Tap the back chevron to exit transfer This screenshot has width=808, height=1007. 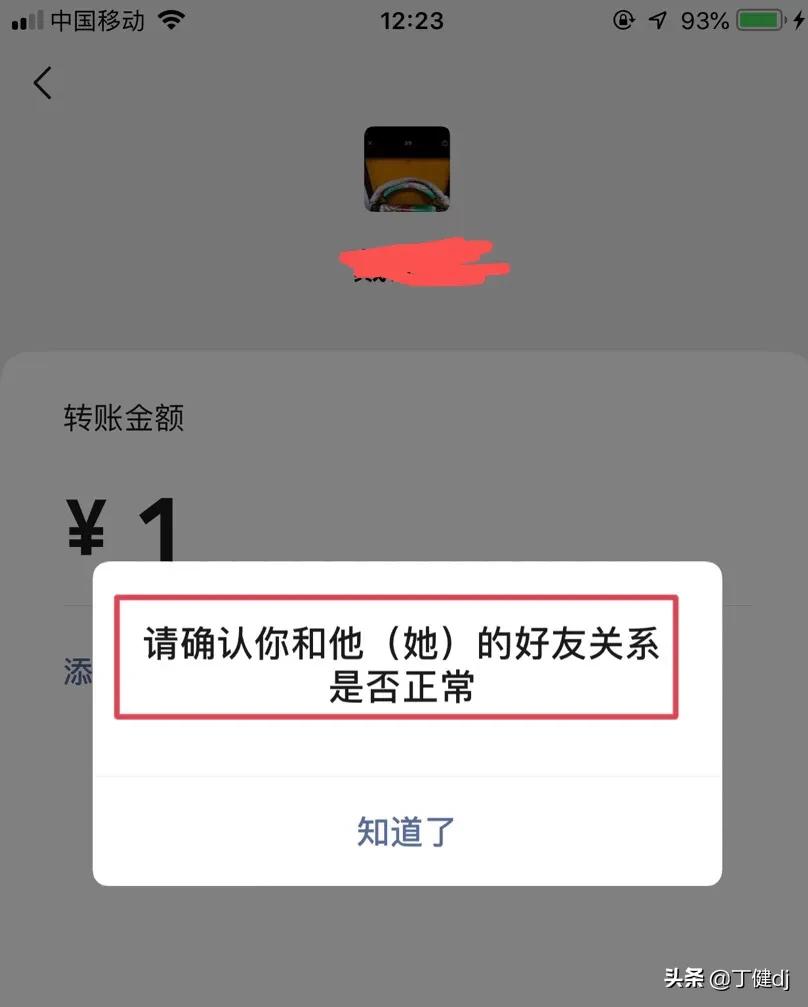[42, 83]
